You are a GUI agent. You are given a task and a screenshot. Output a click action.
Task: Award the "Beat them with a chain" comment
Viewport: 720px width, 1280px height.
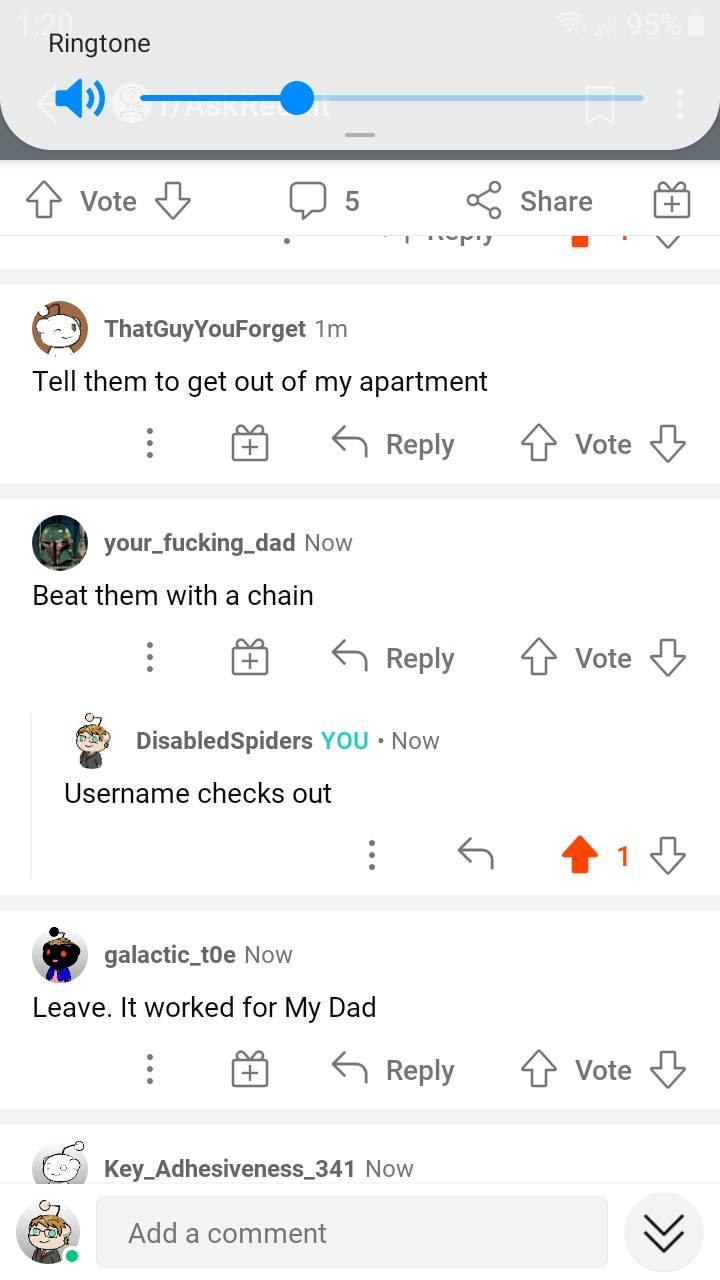point(250,658)
